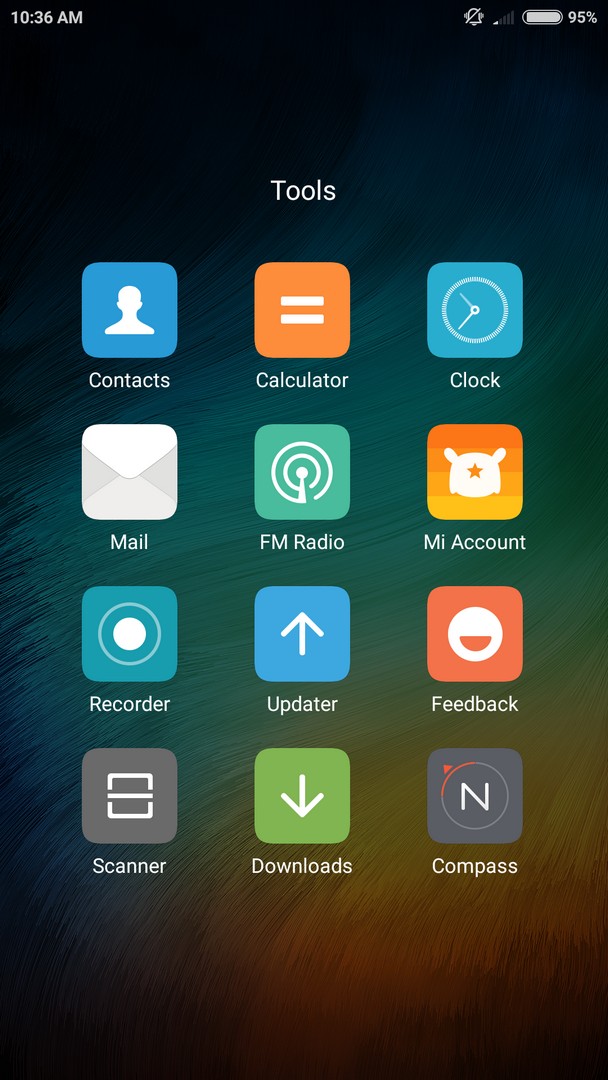Open the Contacts app
This screenshot has height=1080, width=608.
pos(129,310)
